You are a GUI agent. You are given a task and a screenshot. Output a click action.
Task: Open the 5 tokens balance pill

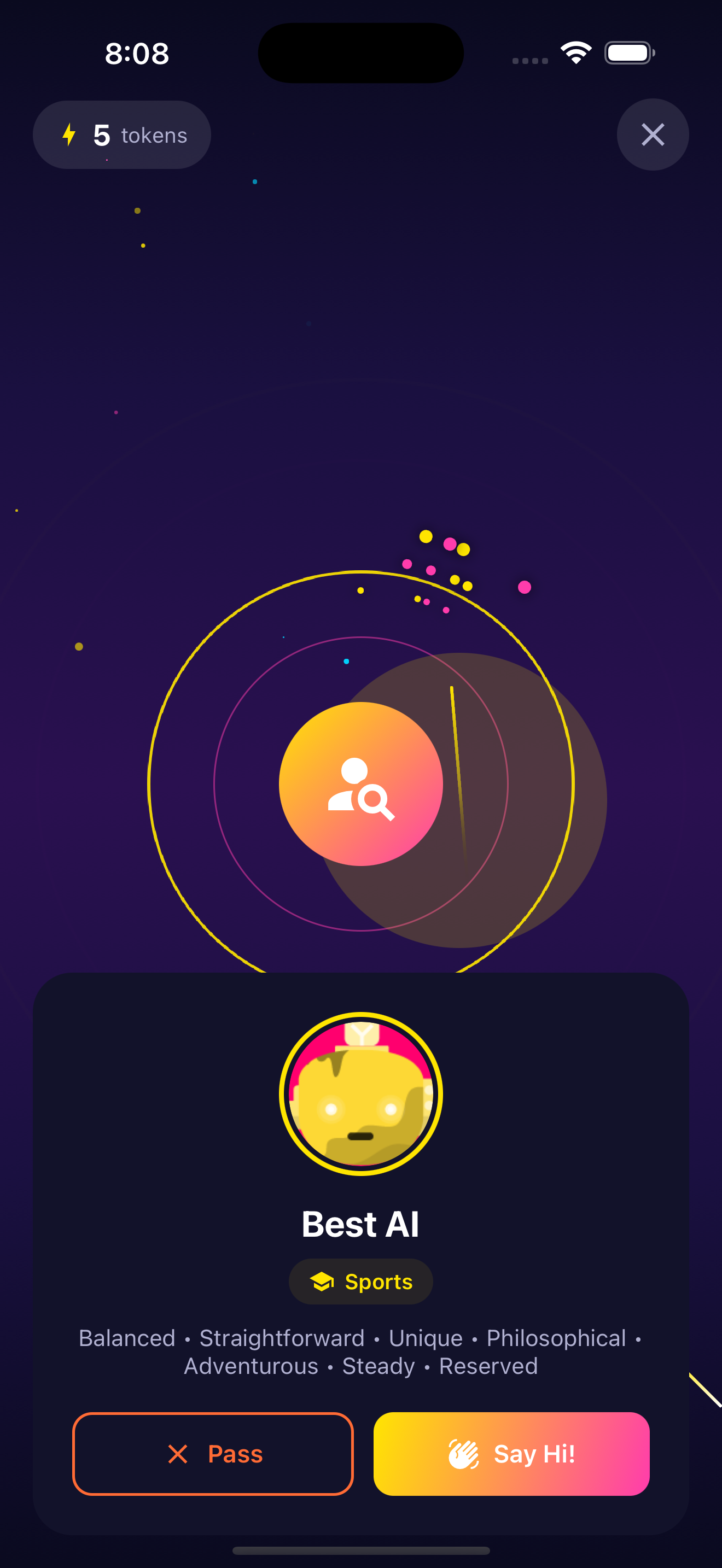tap(122, 134)
